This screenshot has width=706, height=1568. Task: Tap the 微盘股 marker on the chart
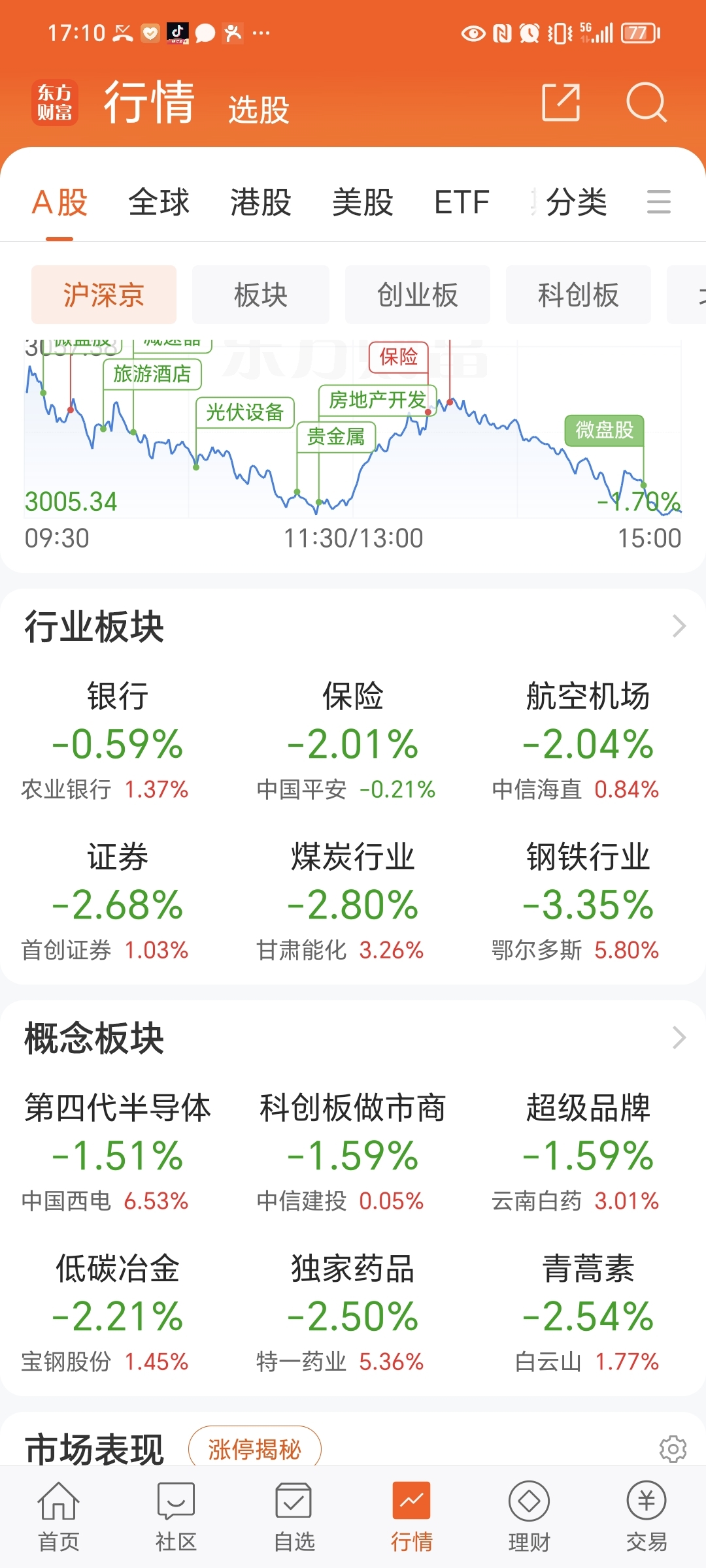pyautogui.click(x=605, y=432)
